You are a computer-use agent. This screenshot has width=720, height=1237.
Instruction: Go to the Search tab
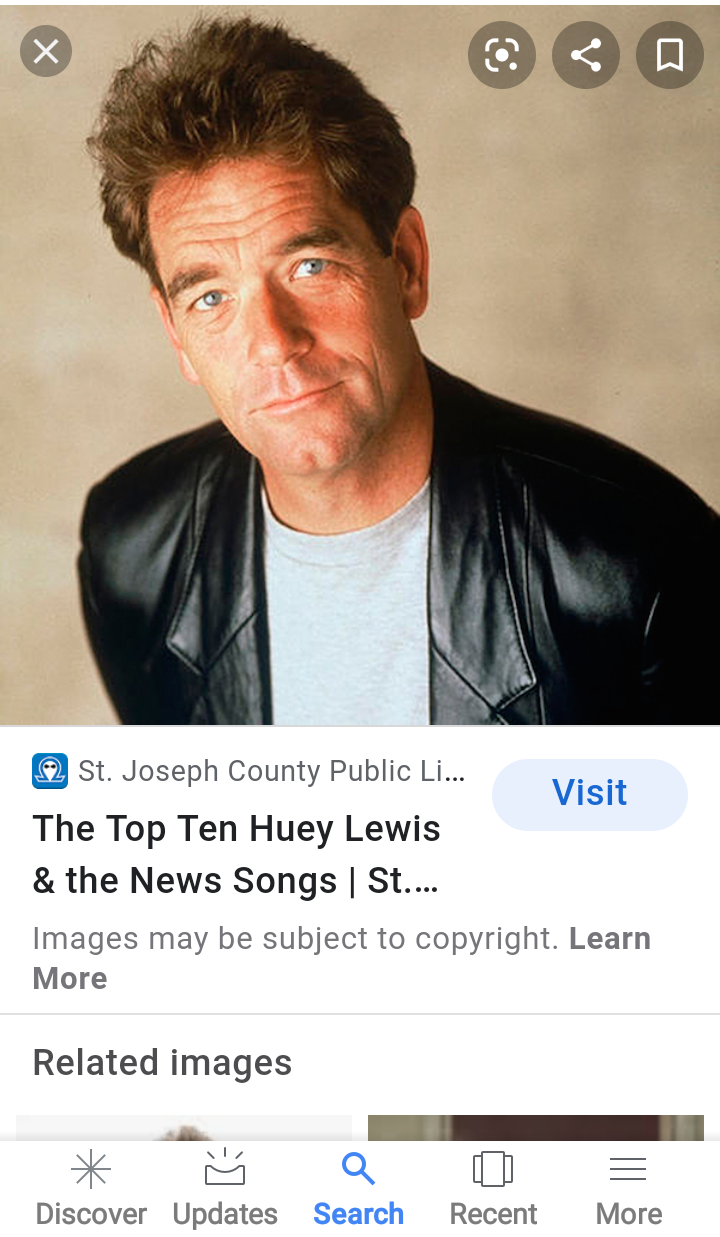coord(358,1187)
